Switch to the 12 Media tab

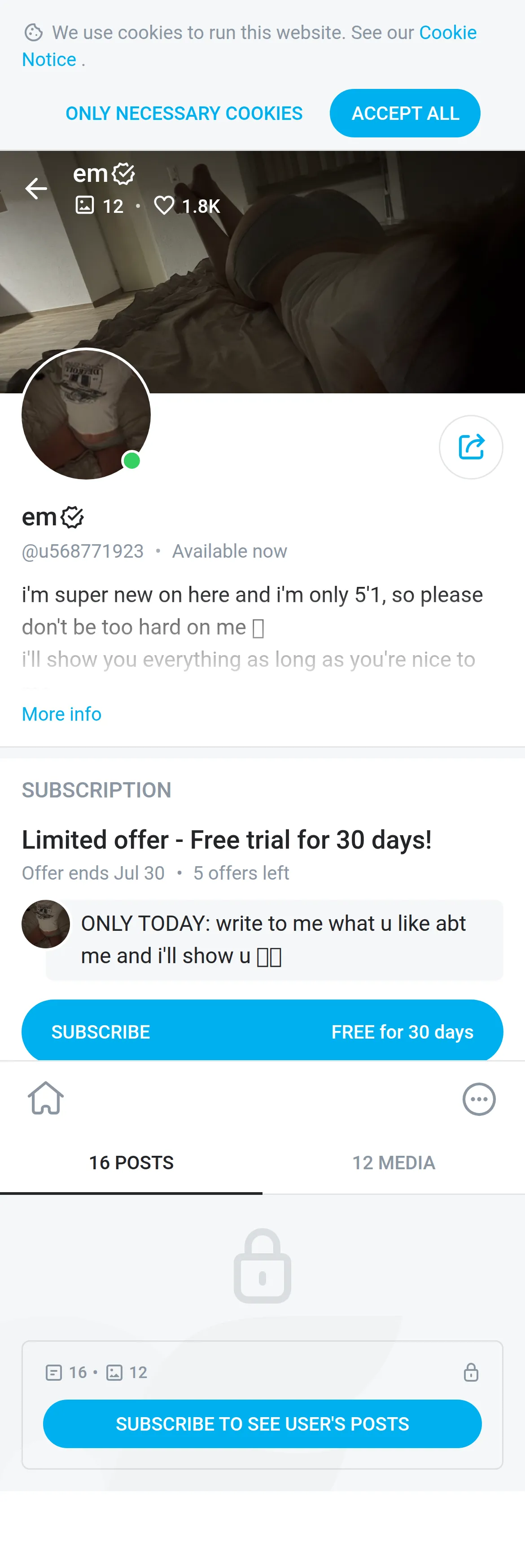pyautogui.click(x=394, y=1163)
